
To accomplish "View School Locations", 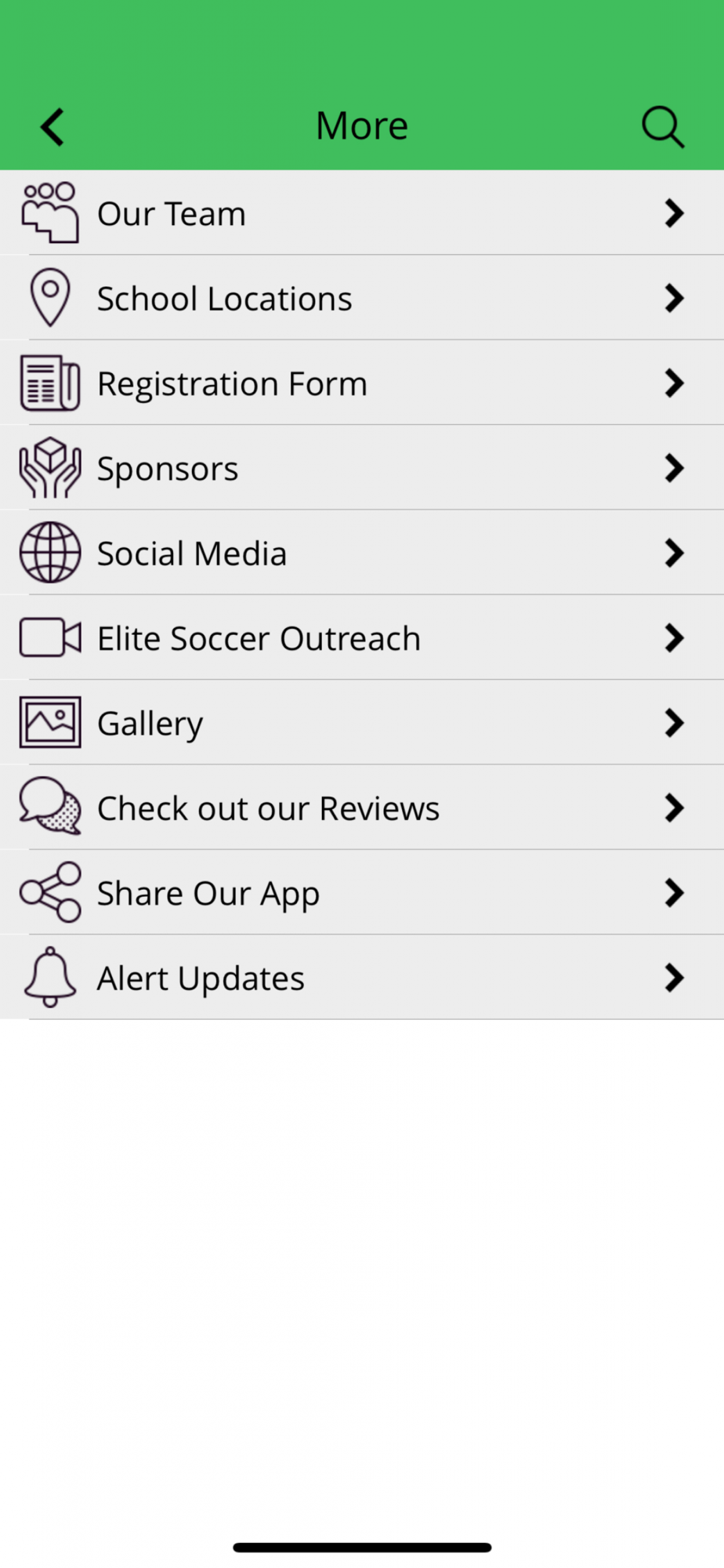I will (x=362, y=298).
